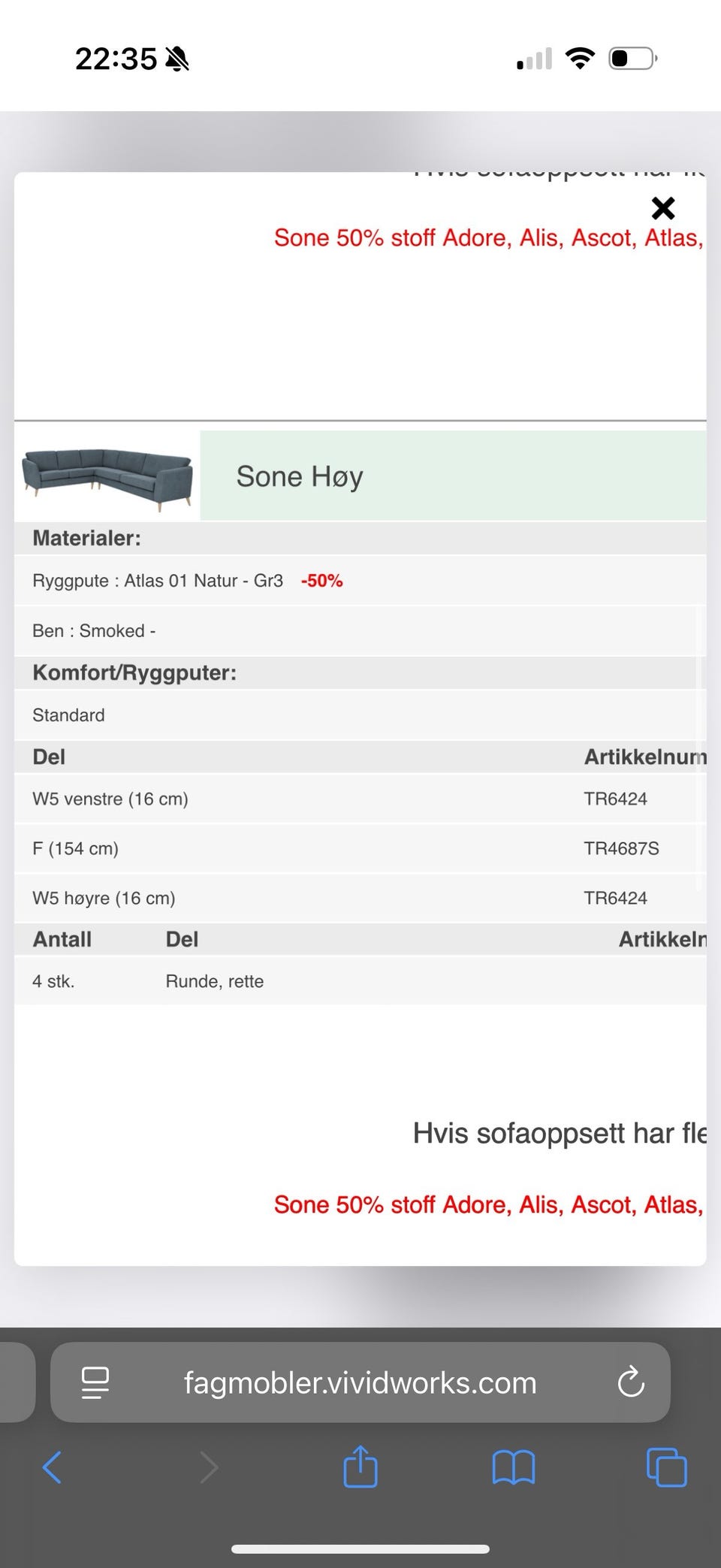The image size is (721, 1568).
Task: Open the top red Sone 50% fabric link
Action: click(x=490, y=237)
